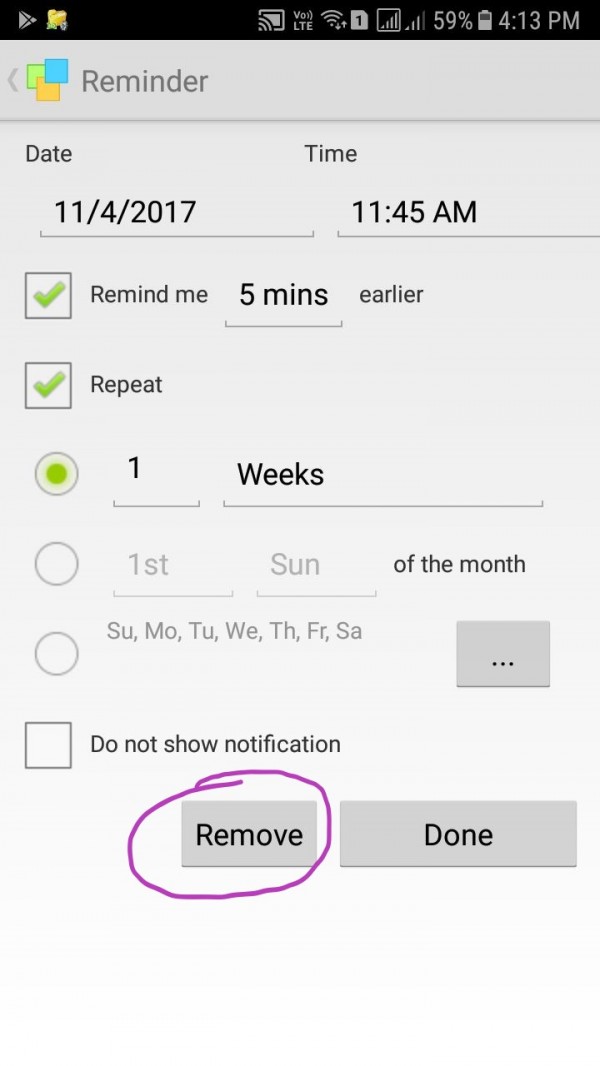Open the 1st ordinal dropdown
This screenshot has height=1066, width=600.
(173, 566)
